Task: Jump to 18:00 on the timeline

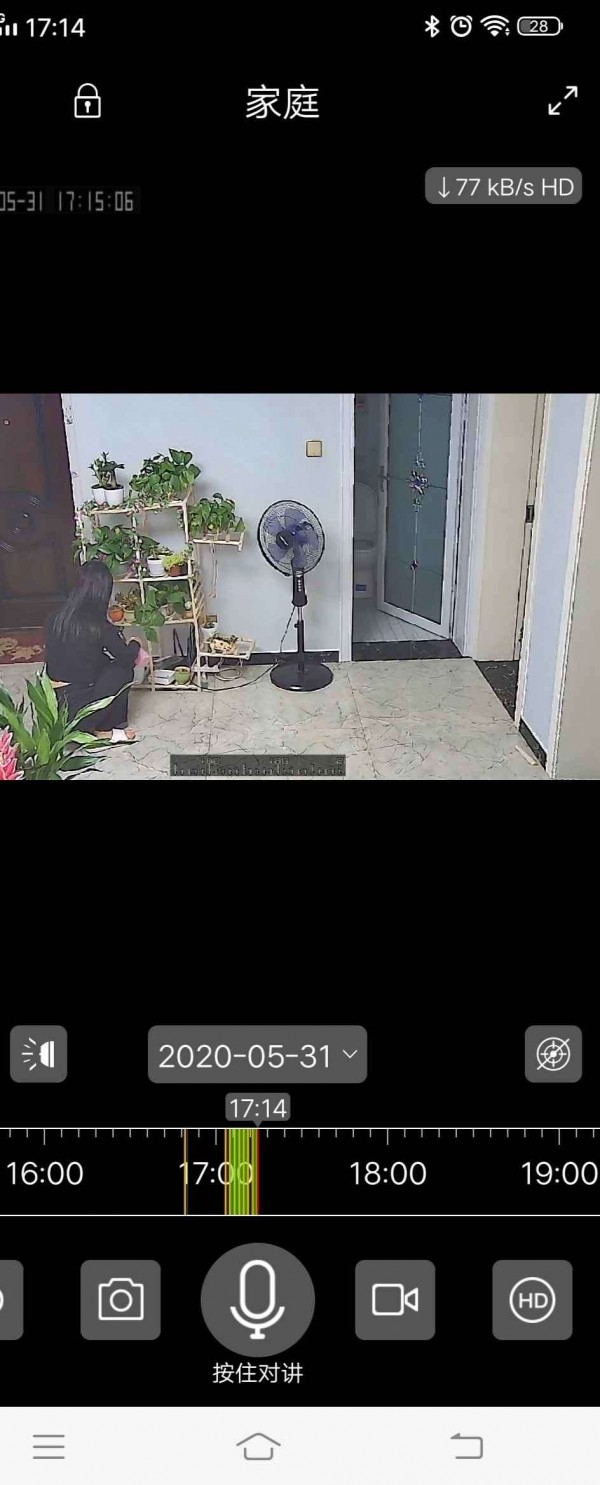Action: [x=388, y=1172]
